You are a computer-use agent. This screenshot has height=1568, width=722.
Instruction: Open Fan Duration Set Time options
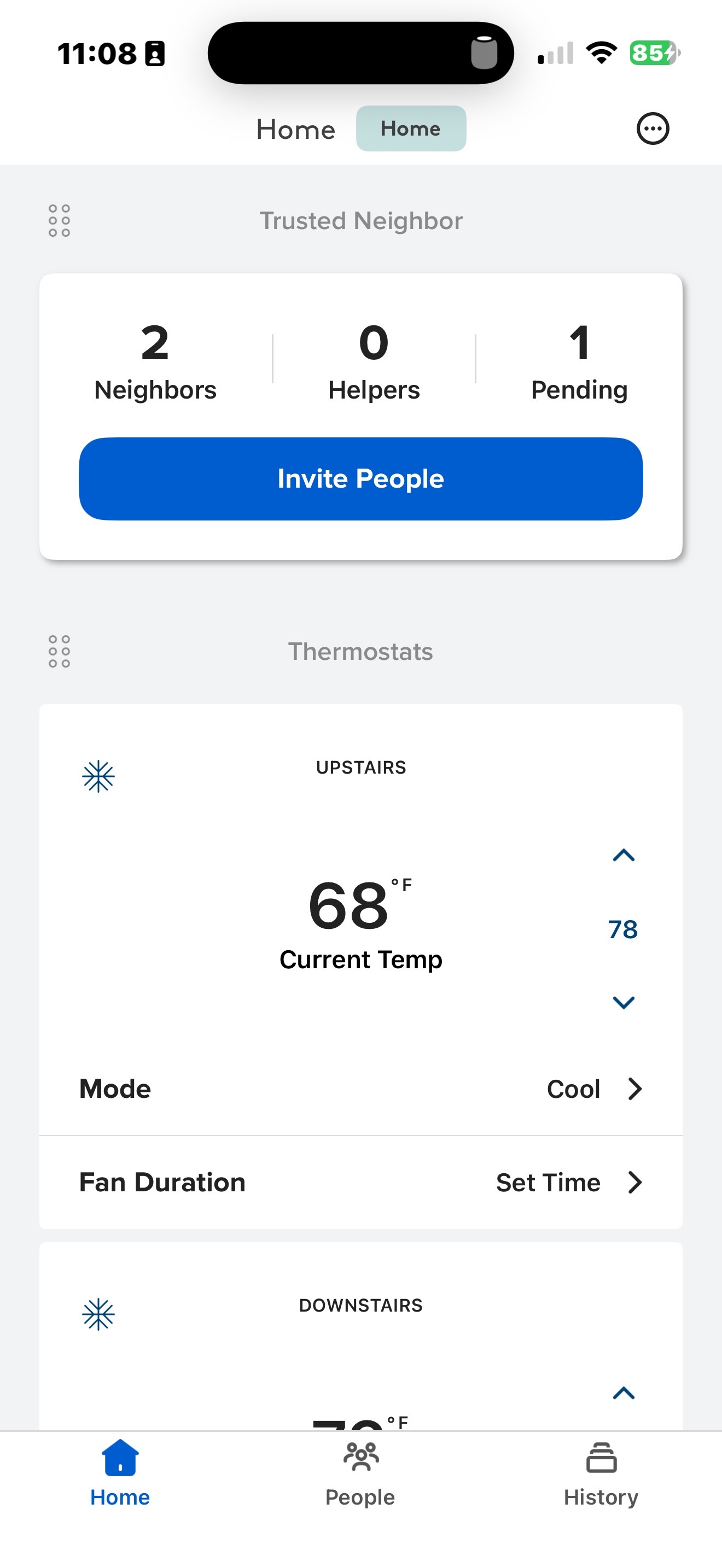pos(361,1181)
